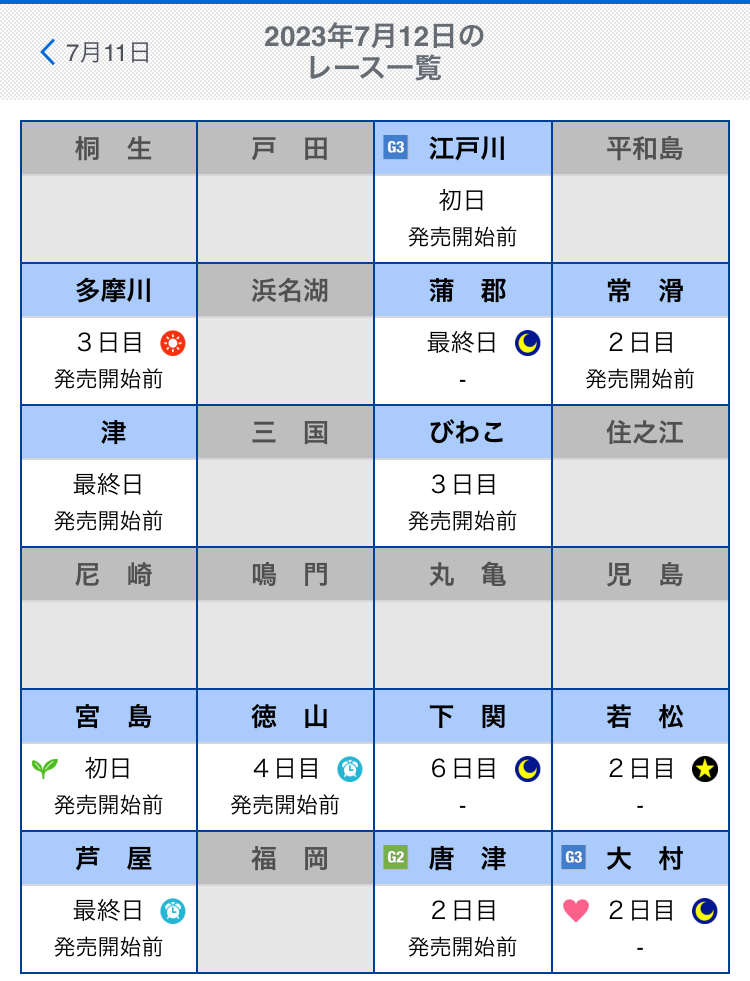The height and width of the screenshot is (981, 750).
Task: Open 唐津 G2 2日目 races
Action: pos(463,902)
